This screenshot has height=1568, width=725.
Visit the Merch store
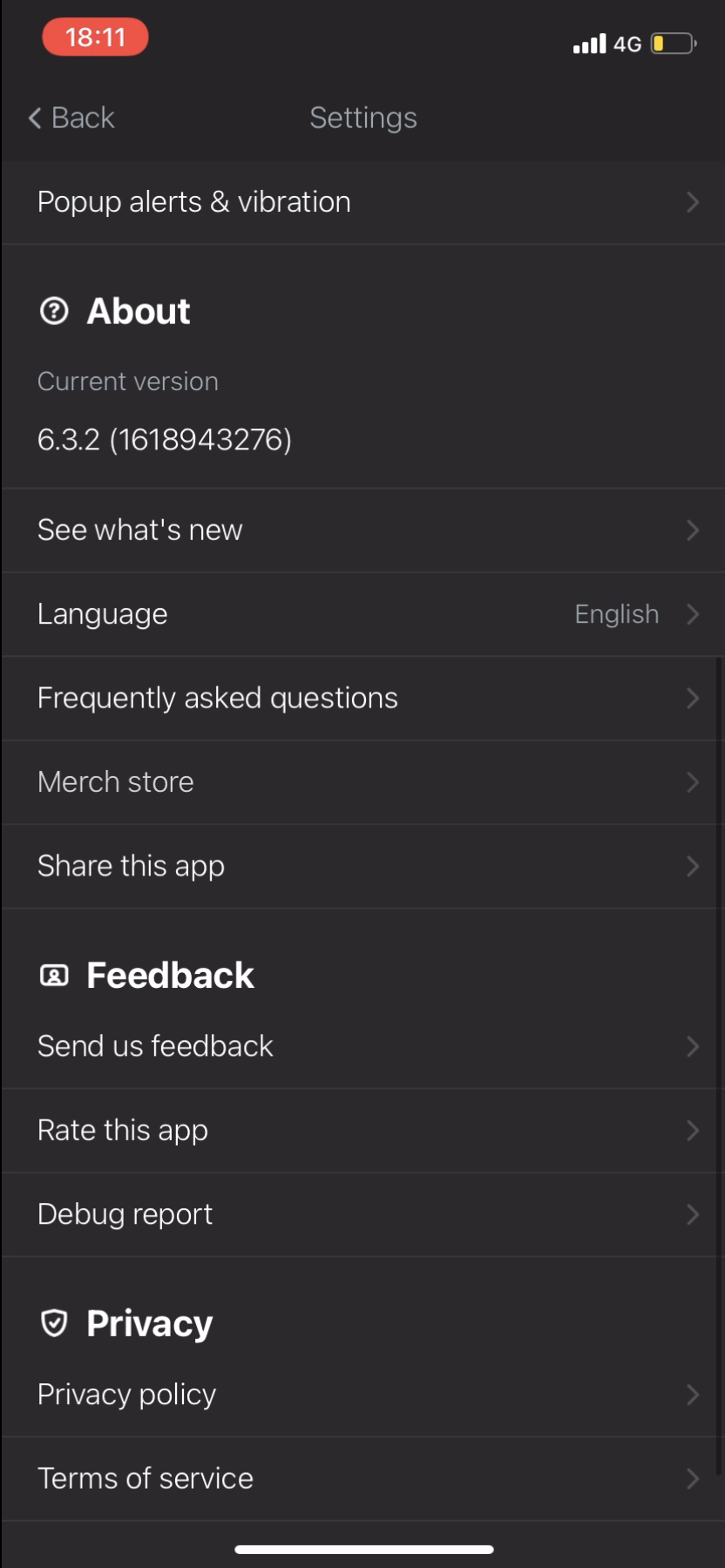[362, 782]
